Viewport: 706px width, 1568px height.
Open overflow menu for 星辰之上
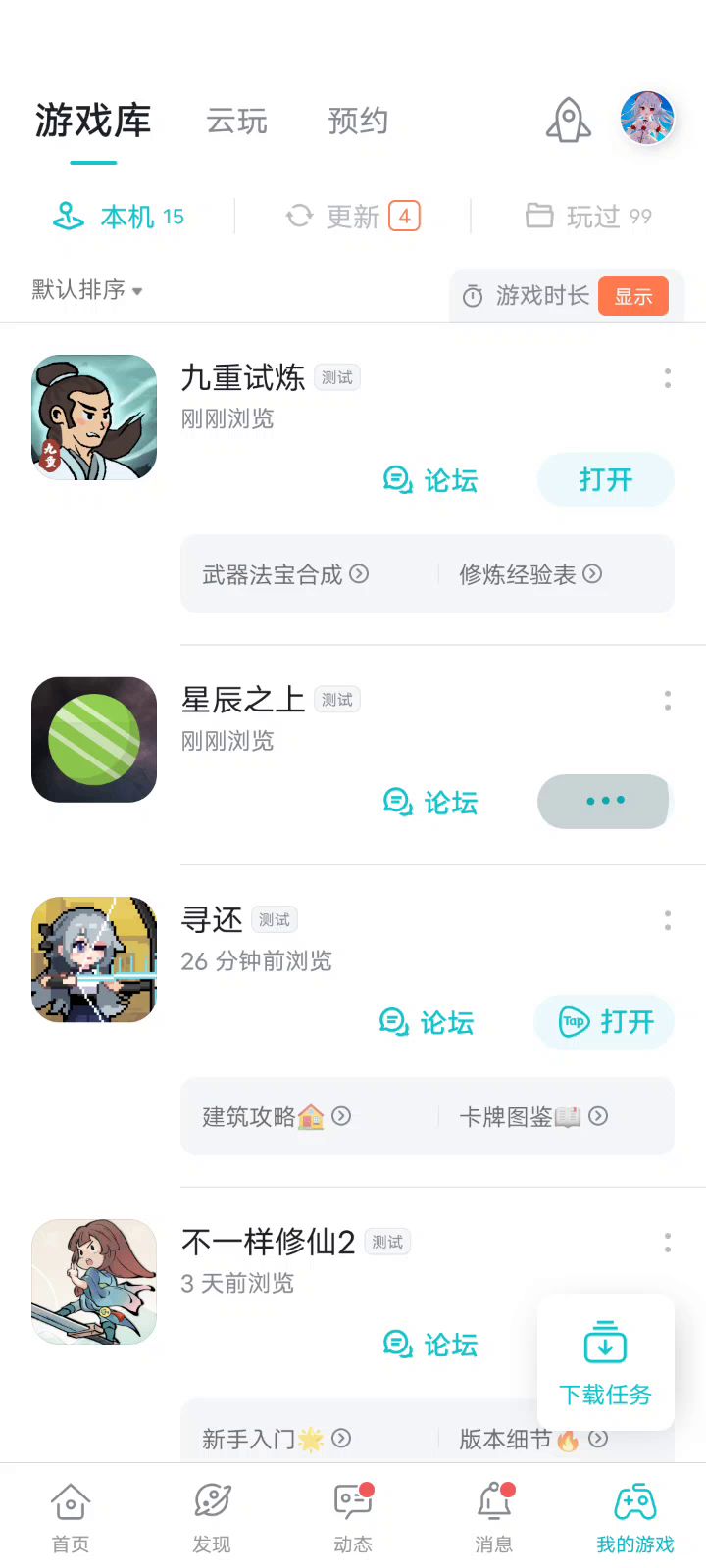tap(668, 701)
